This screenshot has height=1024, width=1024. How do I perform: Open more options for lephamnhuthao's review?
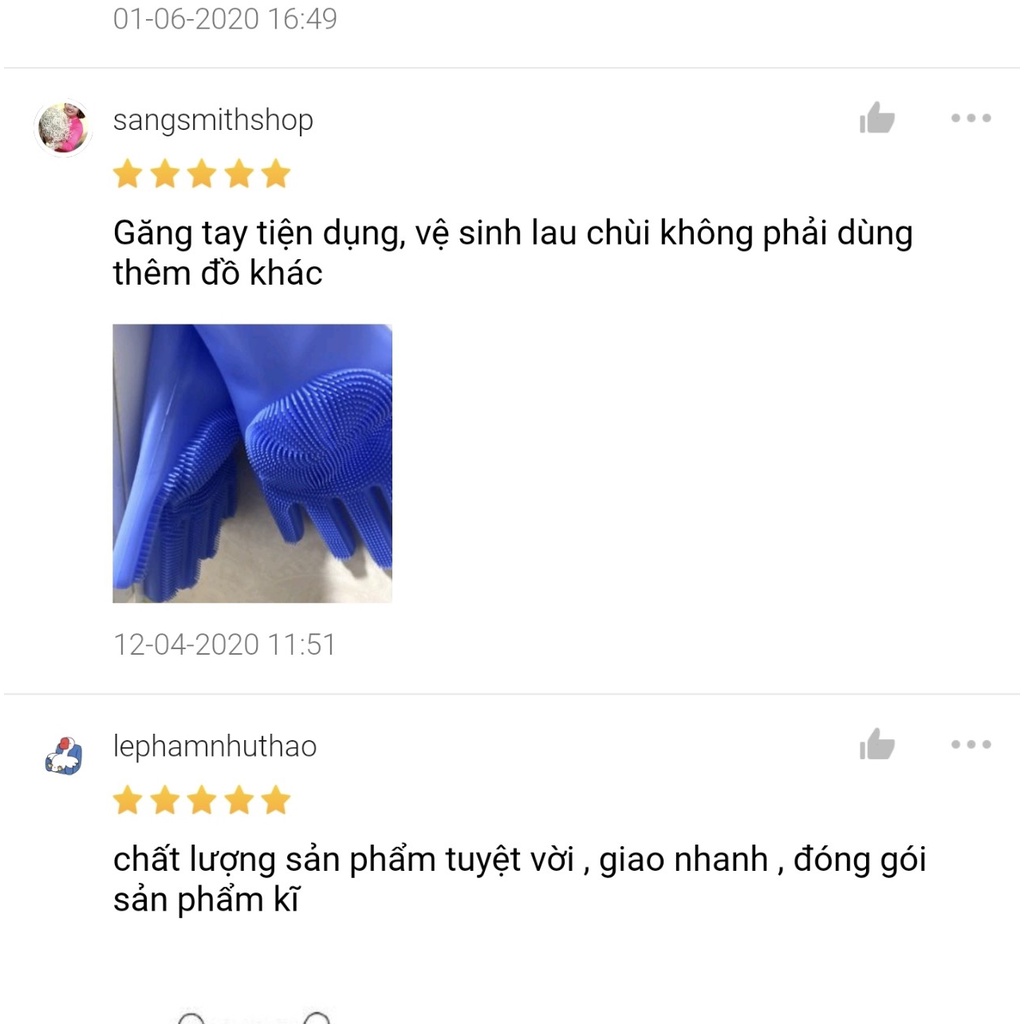pos(970,744)
